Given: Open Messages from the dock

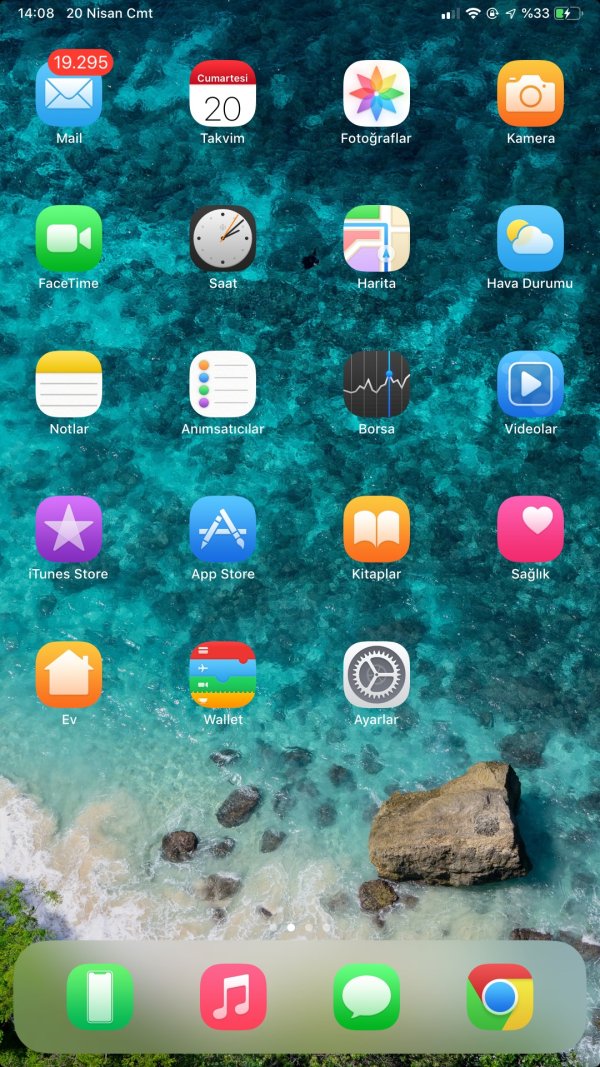Looking at the screenshot, I should 366,997.
